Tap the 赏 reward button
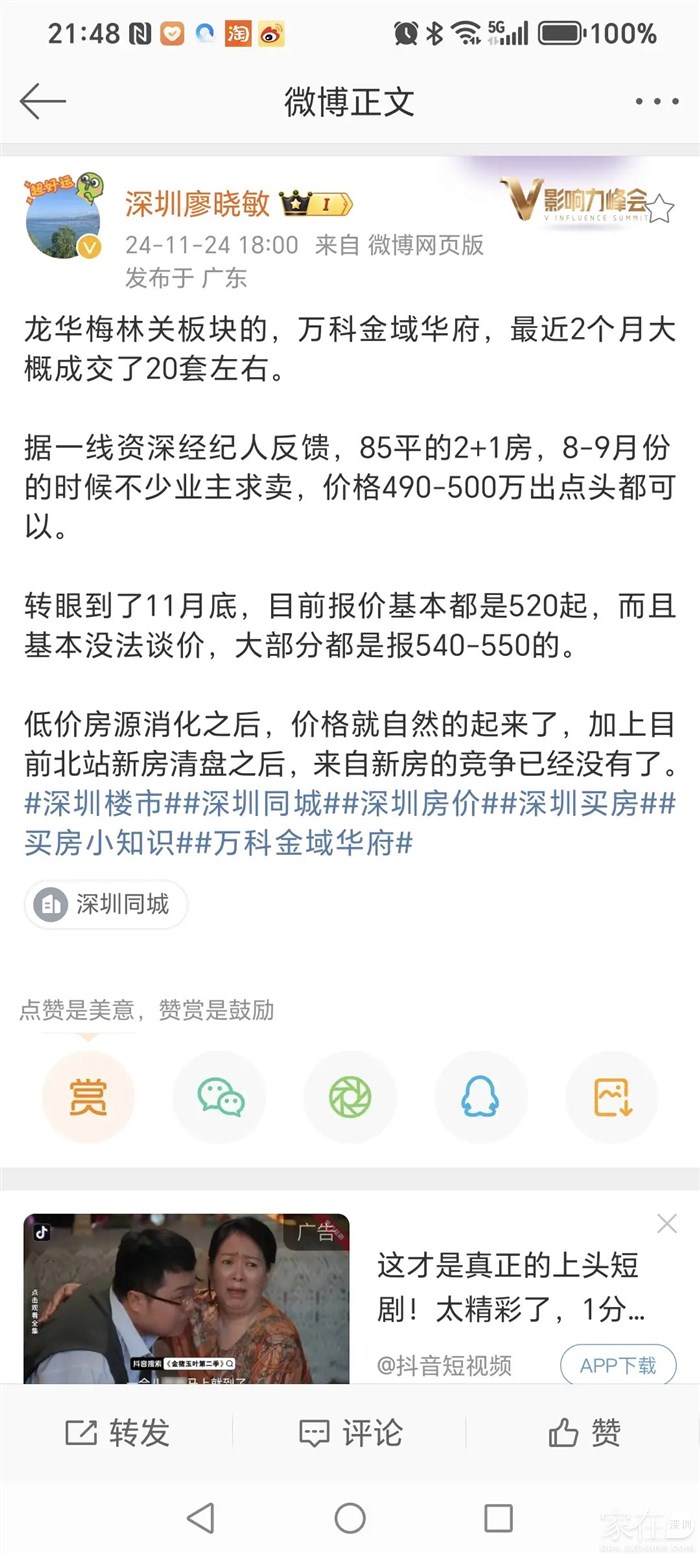The height and width of the screenshot is (1555, 700). pyautogui.click(x=88, y=1097)
